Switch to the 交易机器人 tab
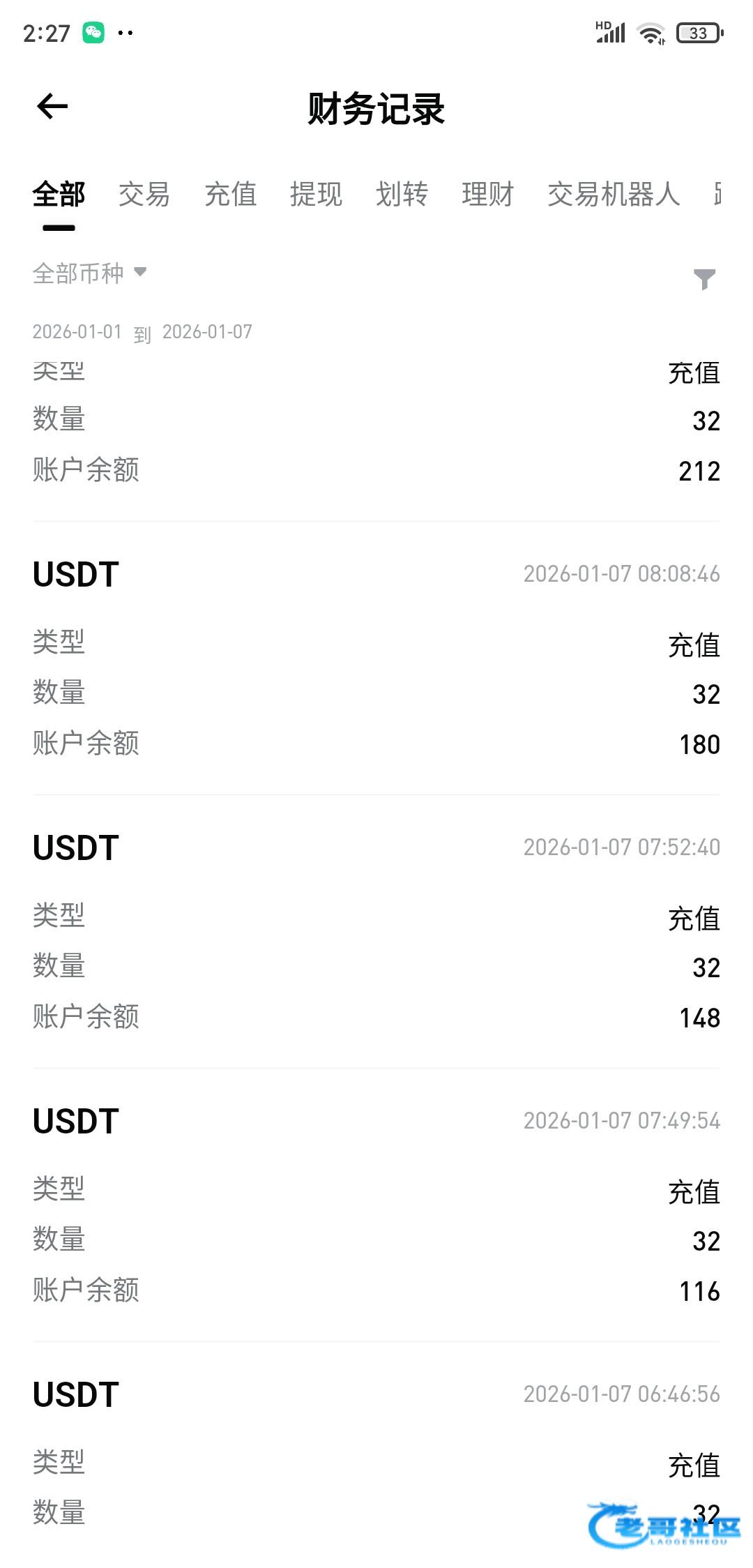This screenshot has width=753, height=1568. click(x=613, y=195)
